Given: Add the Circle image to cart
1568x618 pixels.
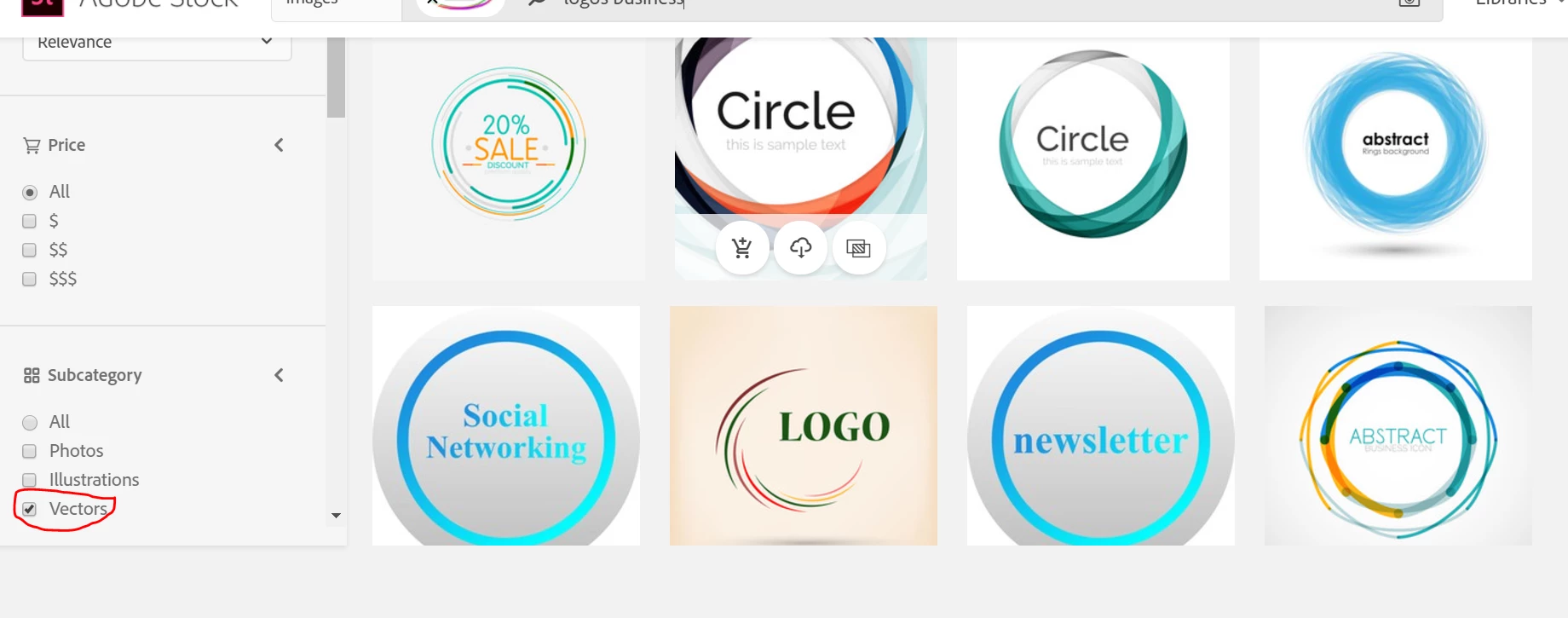Looking at the screenshot, I should (x=742, y=248).
